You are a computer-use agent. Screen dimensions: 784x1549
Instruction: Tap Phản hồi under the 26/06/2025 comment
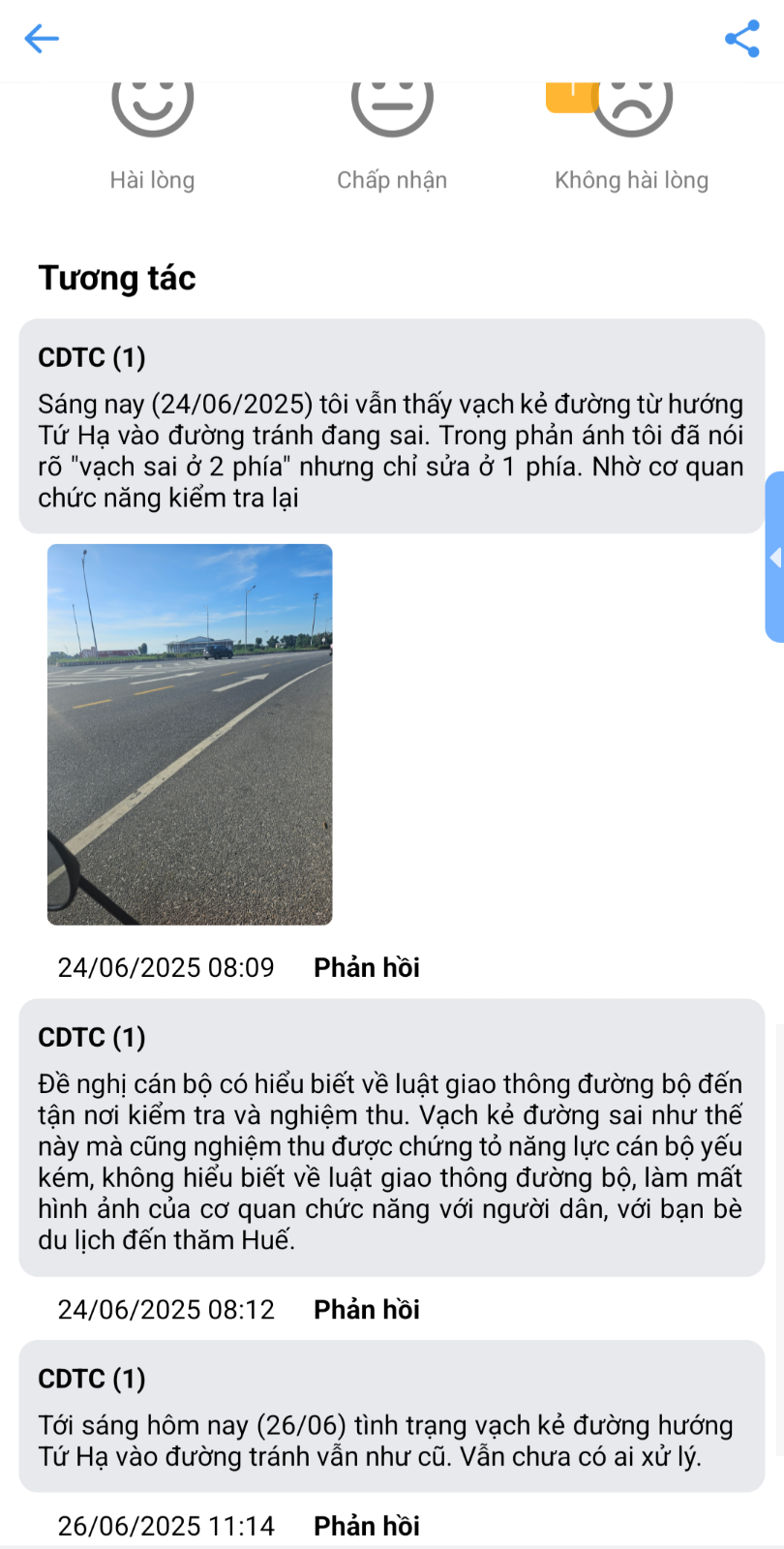click(366, 1525)
